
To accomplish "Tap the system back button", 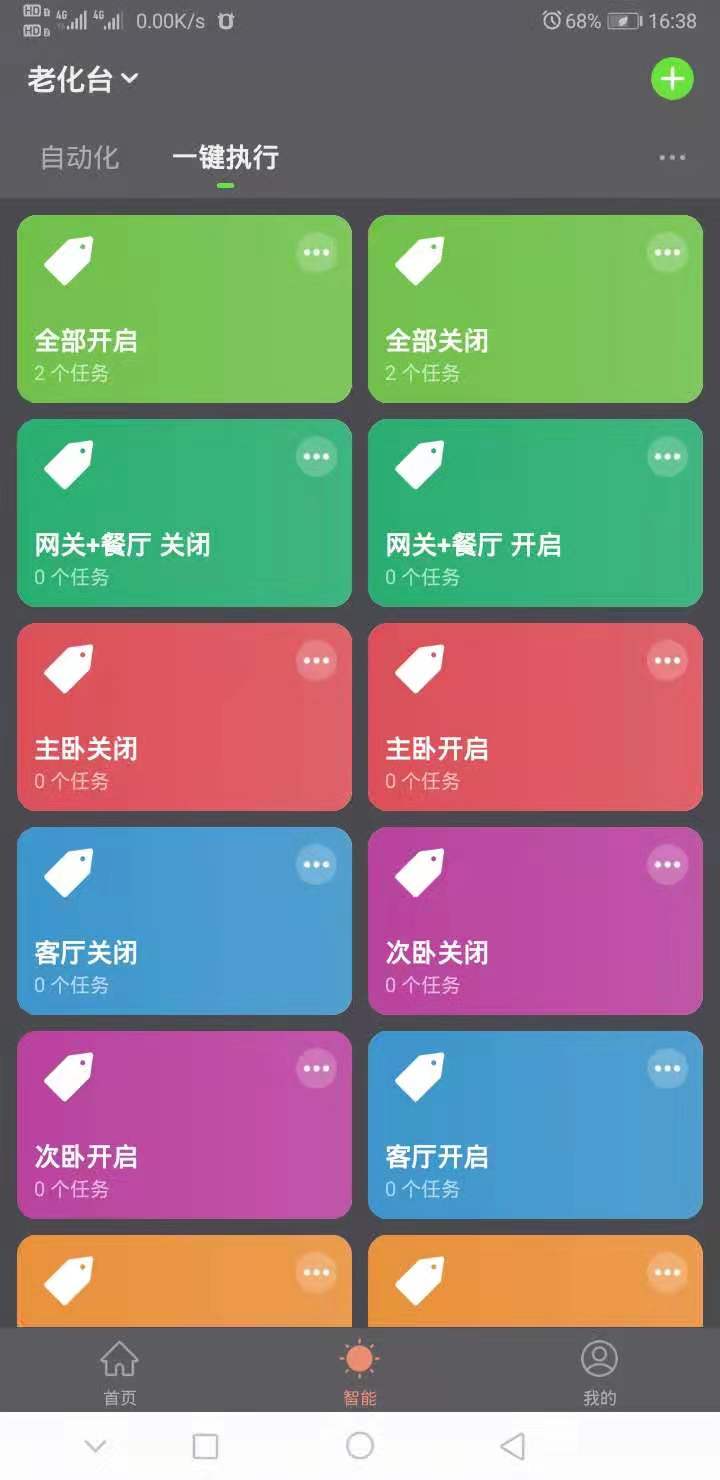I will pyautogui.click(x=512, y=1446).
